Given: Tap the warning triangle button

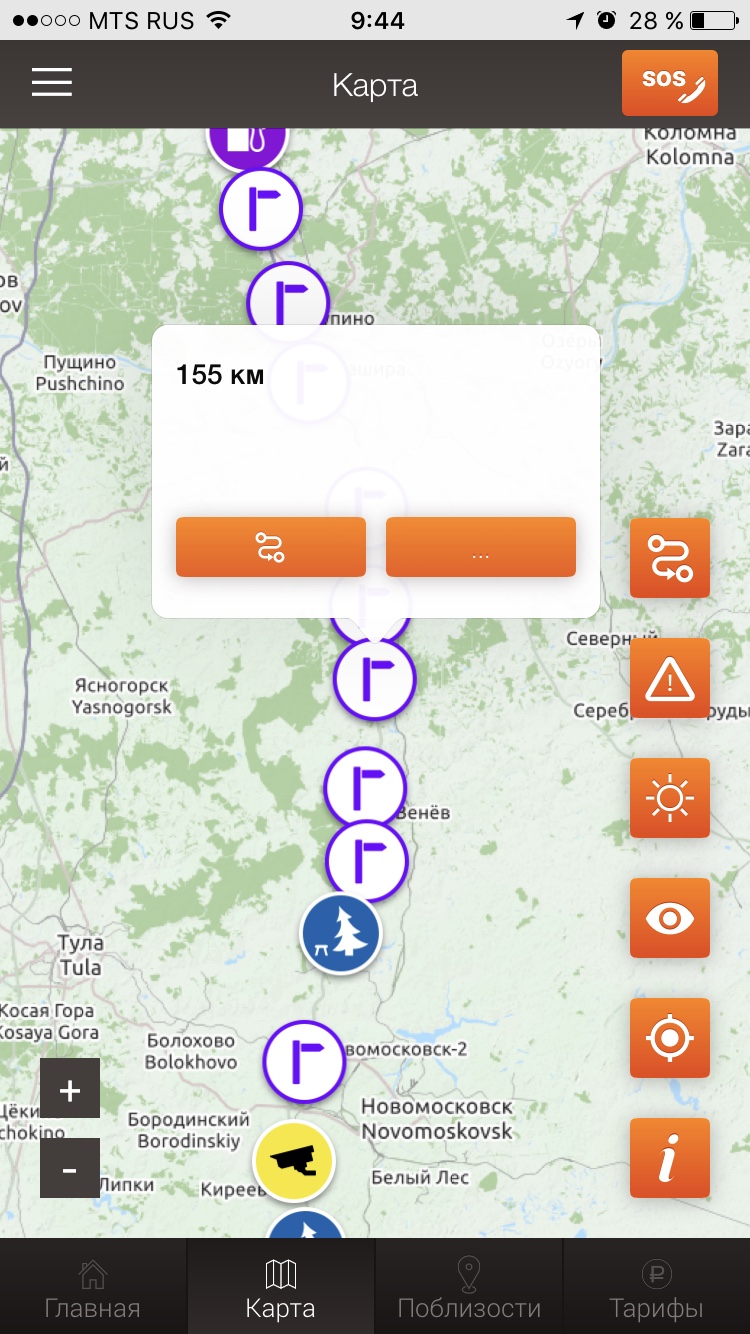Looking at the screenshot, I should pyautogui.click(x=670, y=678).
